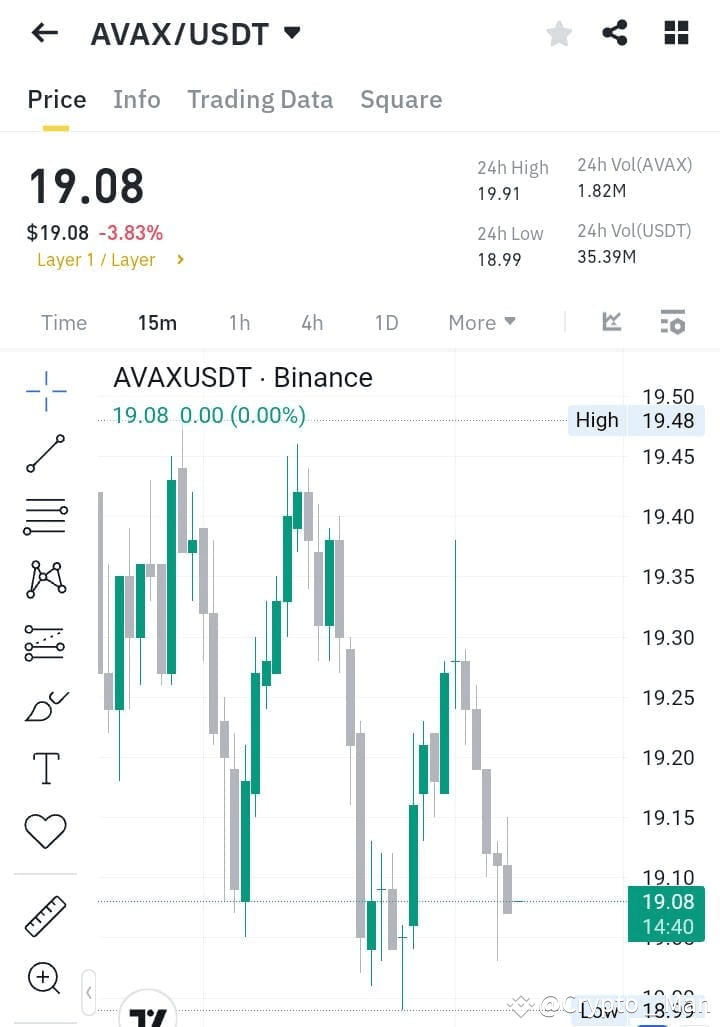Open the Fibonacci retracement tool
The width and height of the screenshot is (720, 1027).
pos(45,642)
